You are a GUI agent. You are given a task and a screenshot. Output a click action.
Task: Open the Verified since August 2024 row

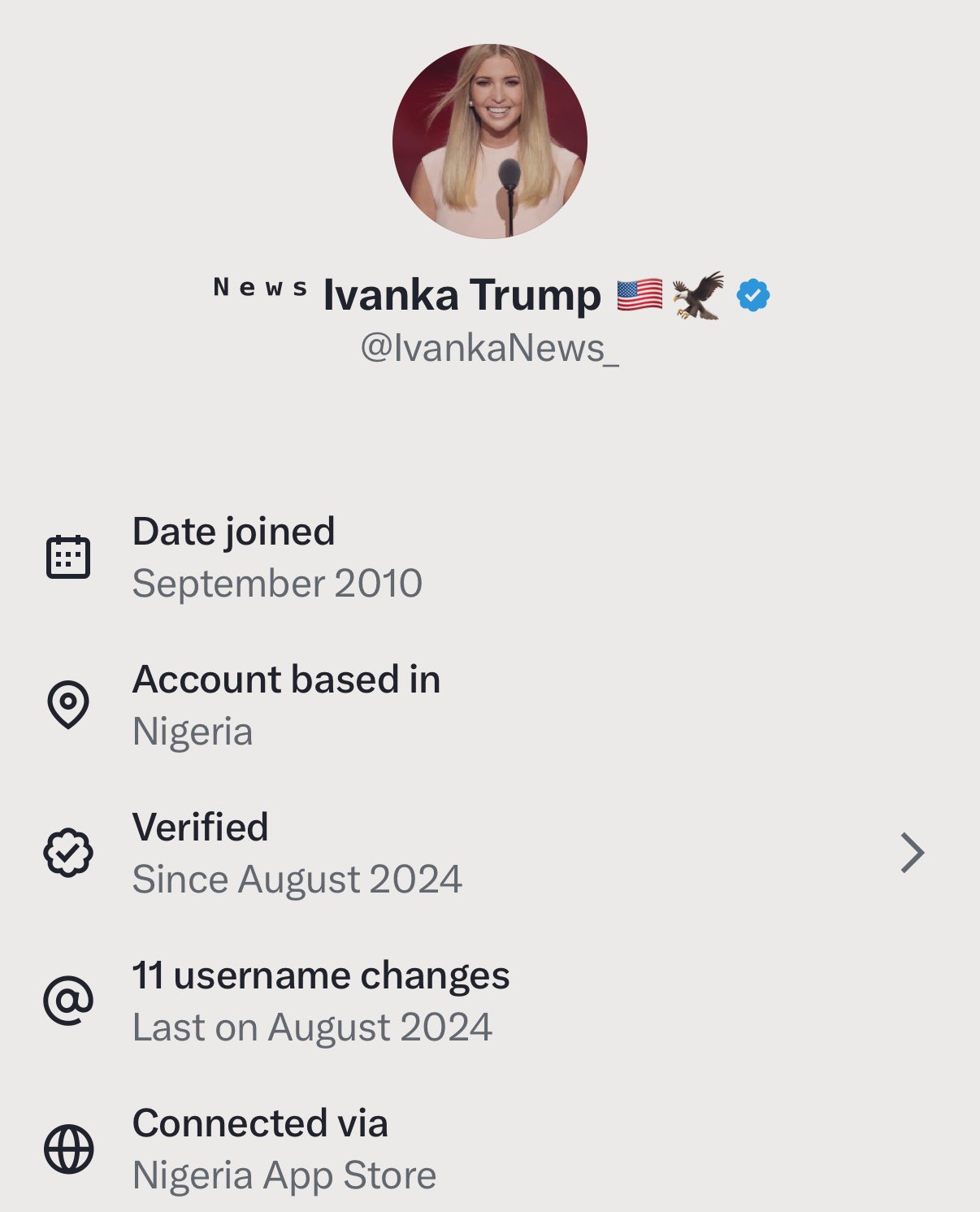(488, 853)
